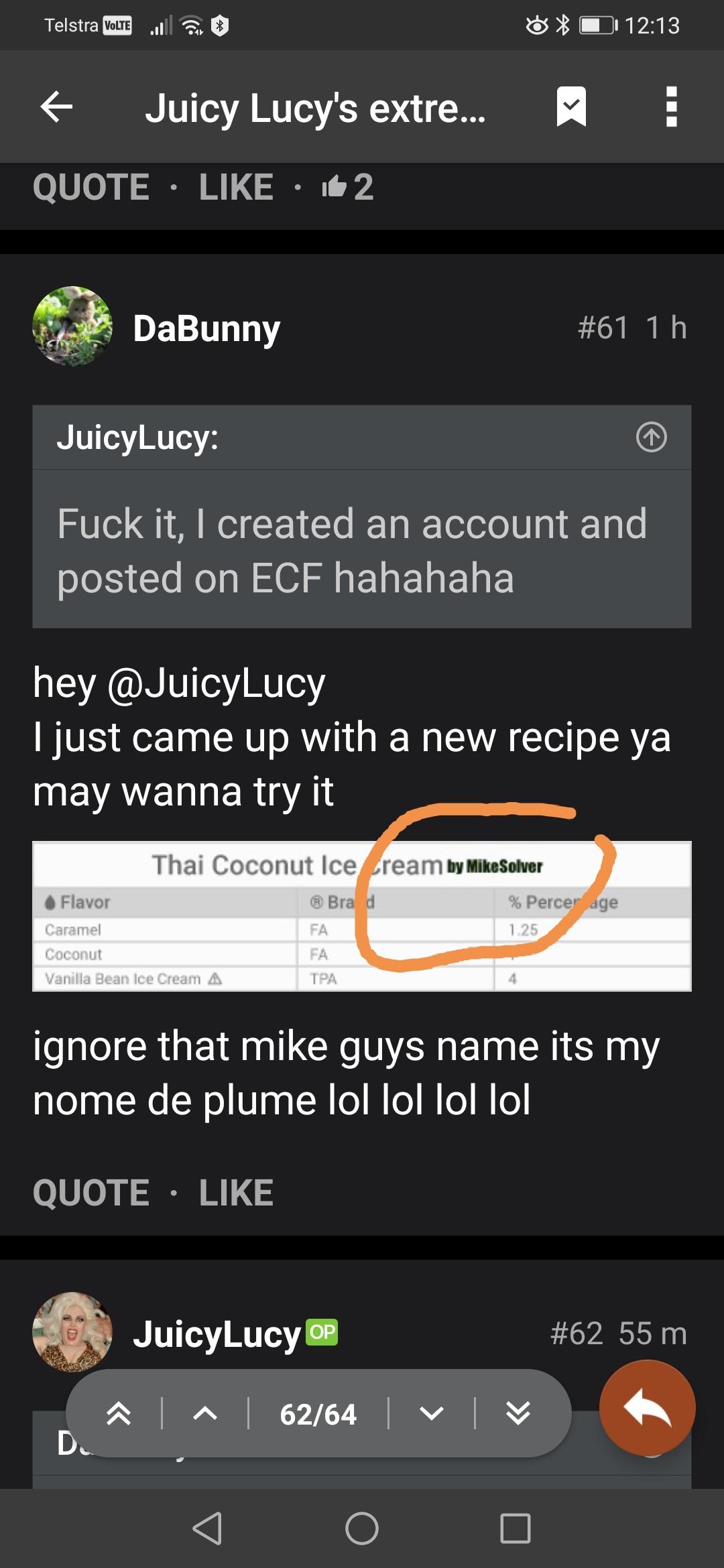Jump to the first post
This screenshot has width=724, height=1568.
(119, 1413)
